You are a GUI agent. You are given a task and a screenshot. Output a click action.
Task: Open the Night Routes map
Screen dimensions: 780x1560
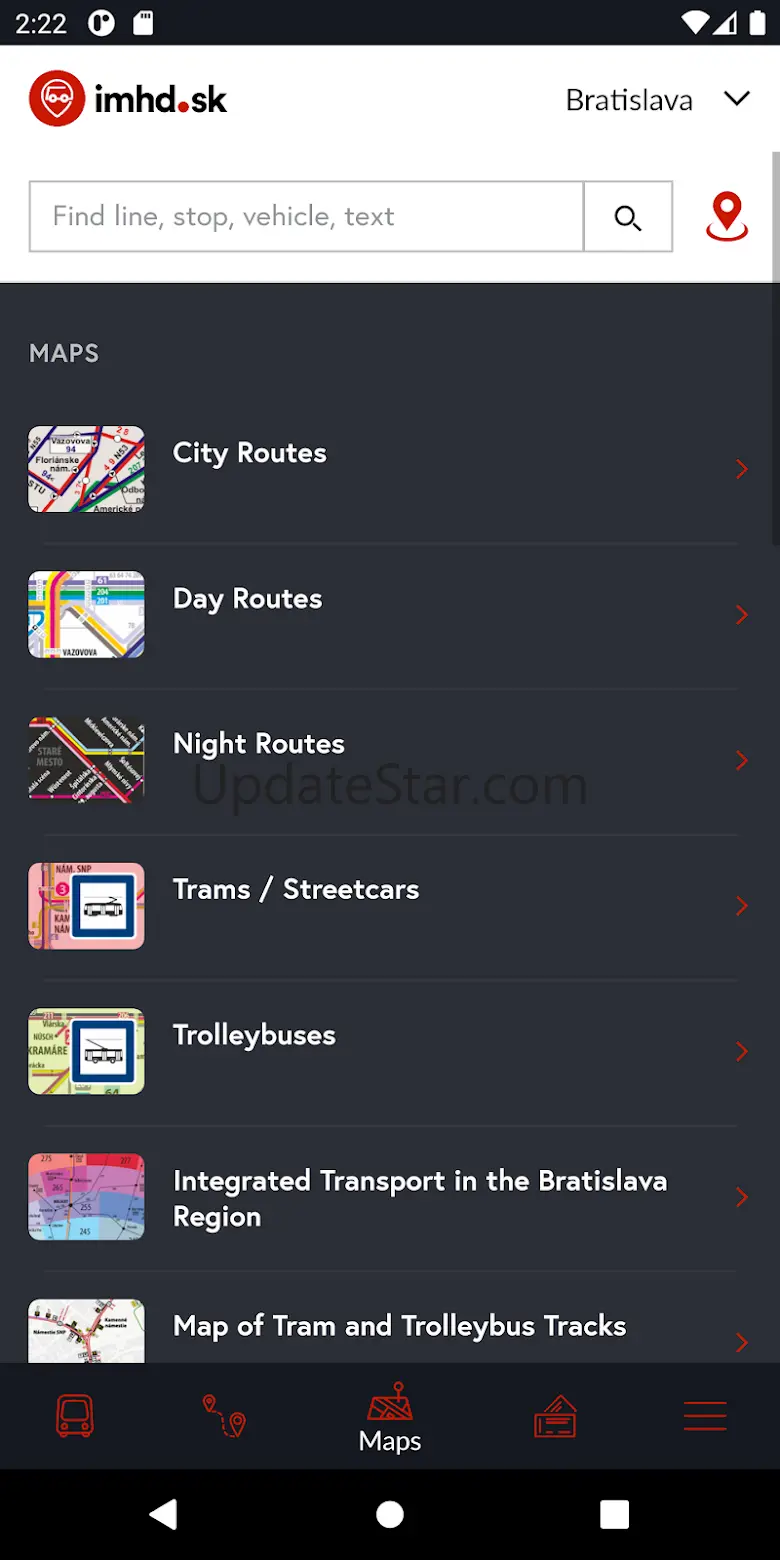tap(390, 761)
